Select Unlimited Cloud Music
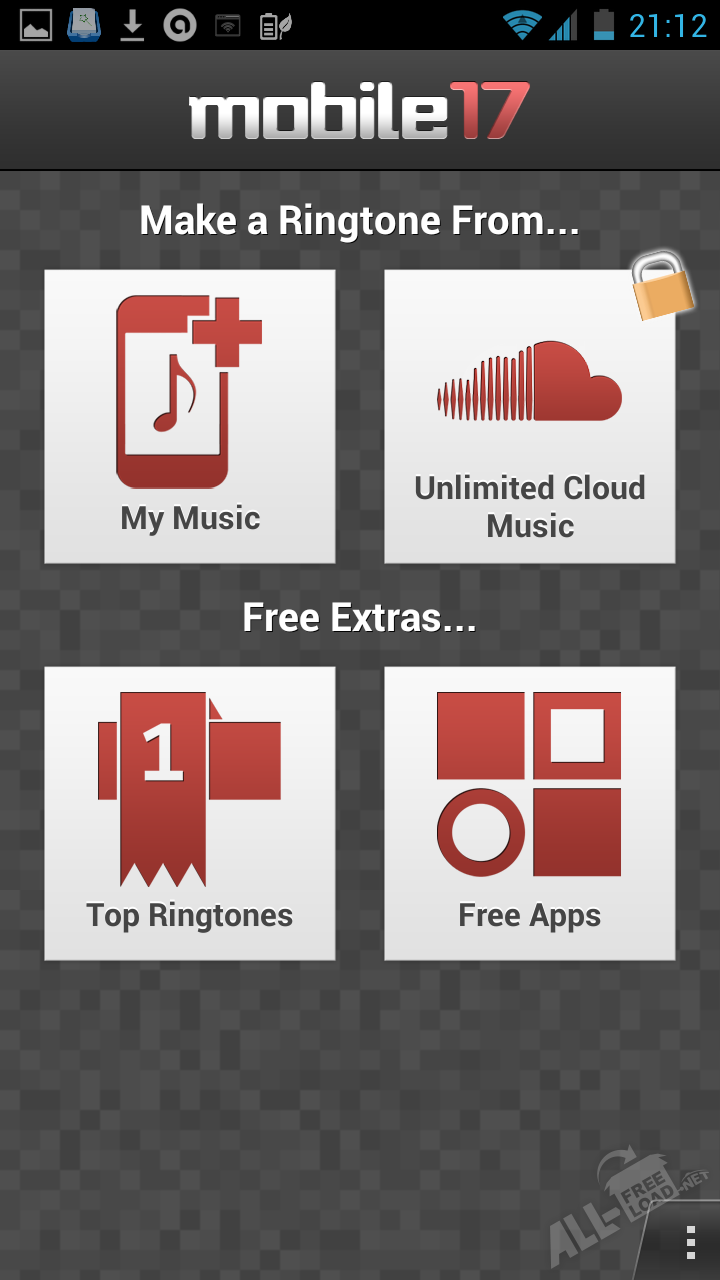This screenshot has width=720, height=1280. (530, 416)
